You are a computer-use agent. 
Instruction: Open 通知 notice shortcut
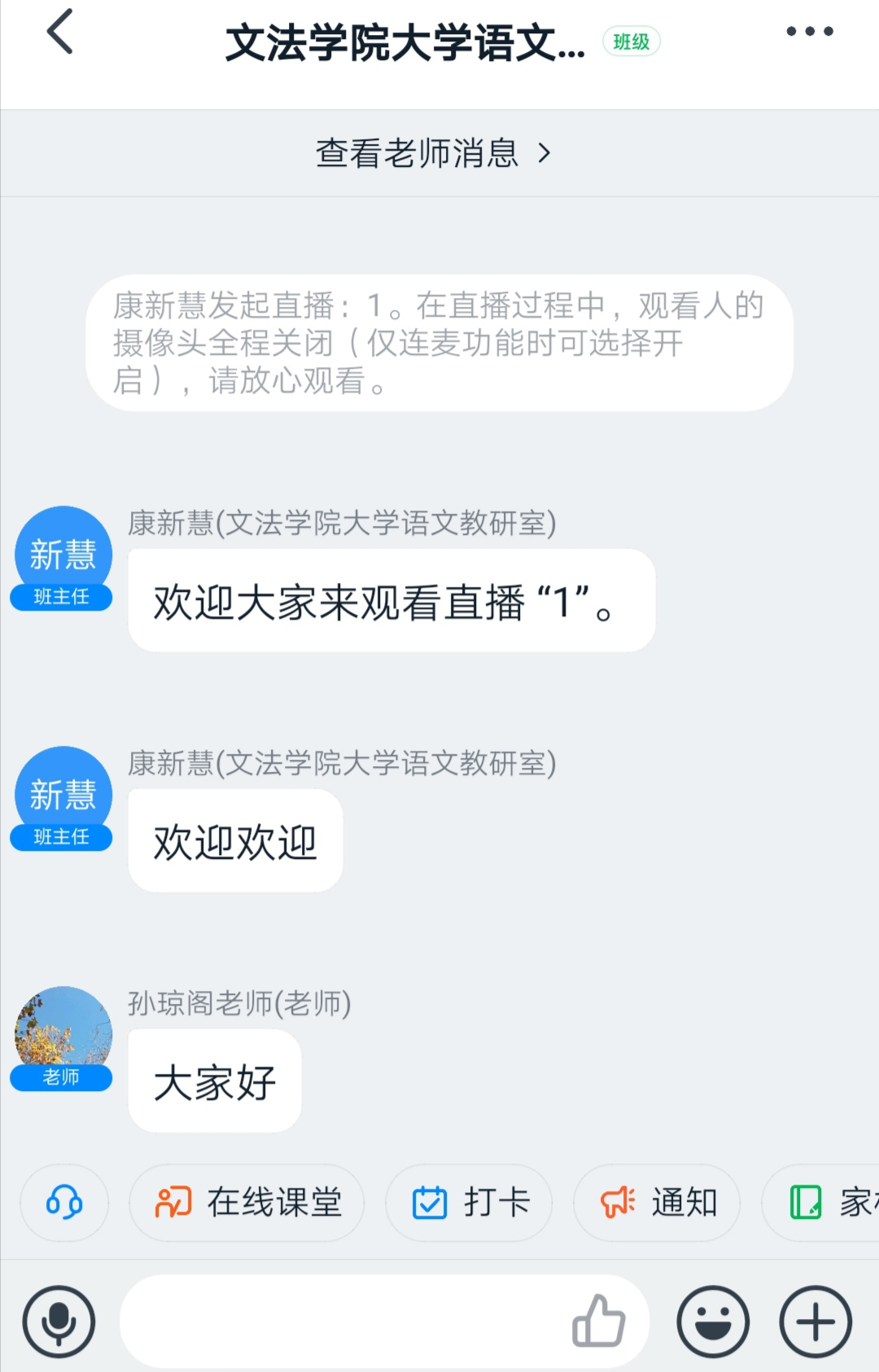[x=658, y=1202]
